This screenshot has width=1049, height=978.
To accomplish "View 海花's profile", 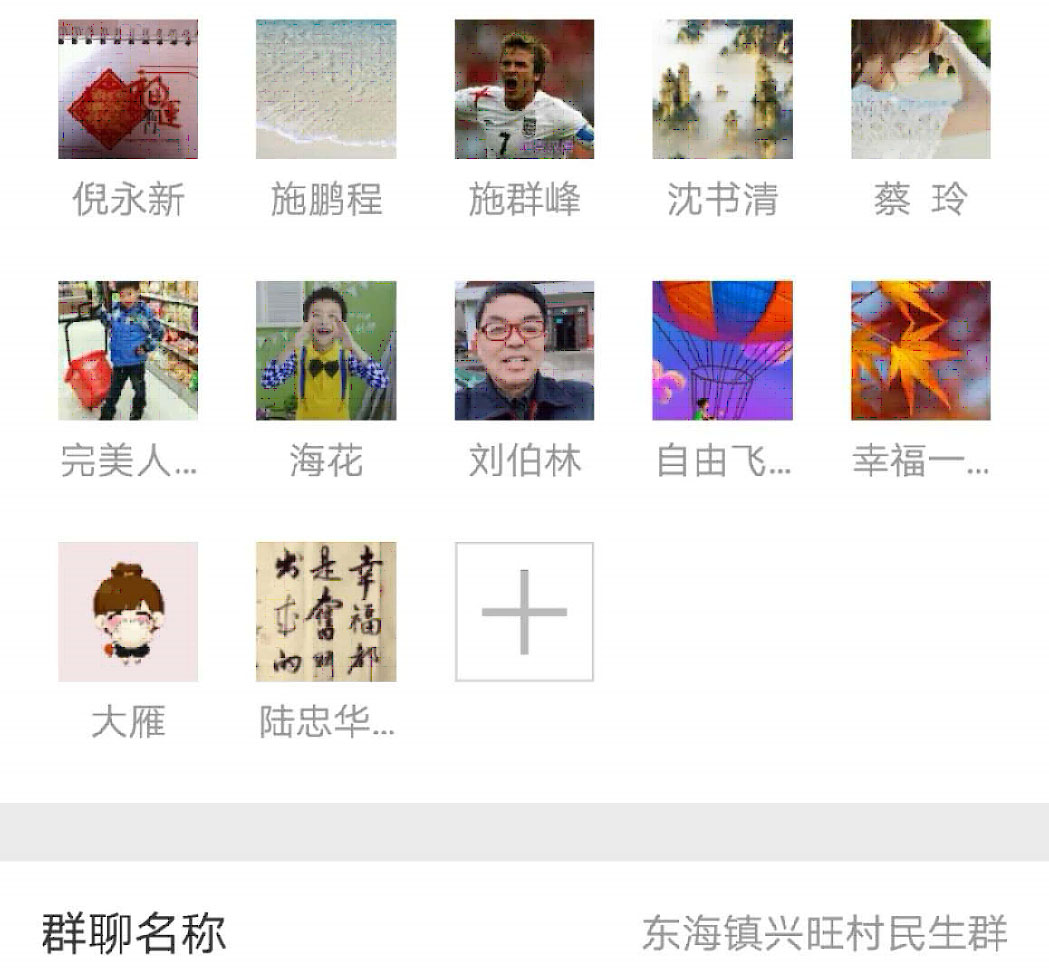I will [326, 351].
